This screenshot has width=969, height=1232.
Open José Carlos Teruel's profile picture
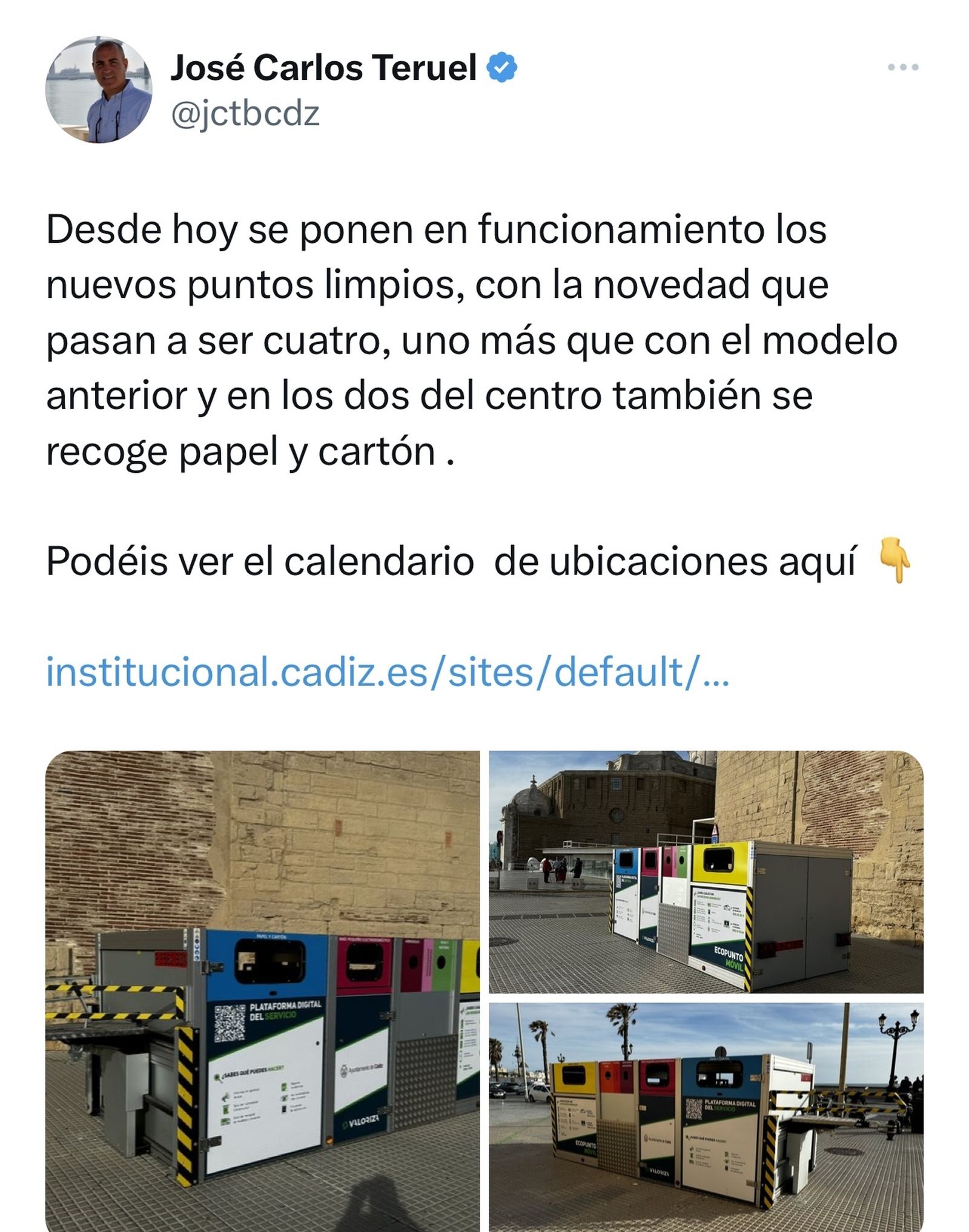(97, 90)
